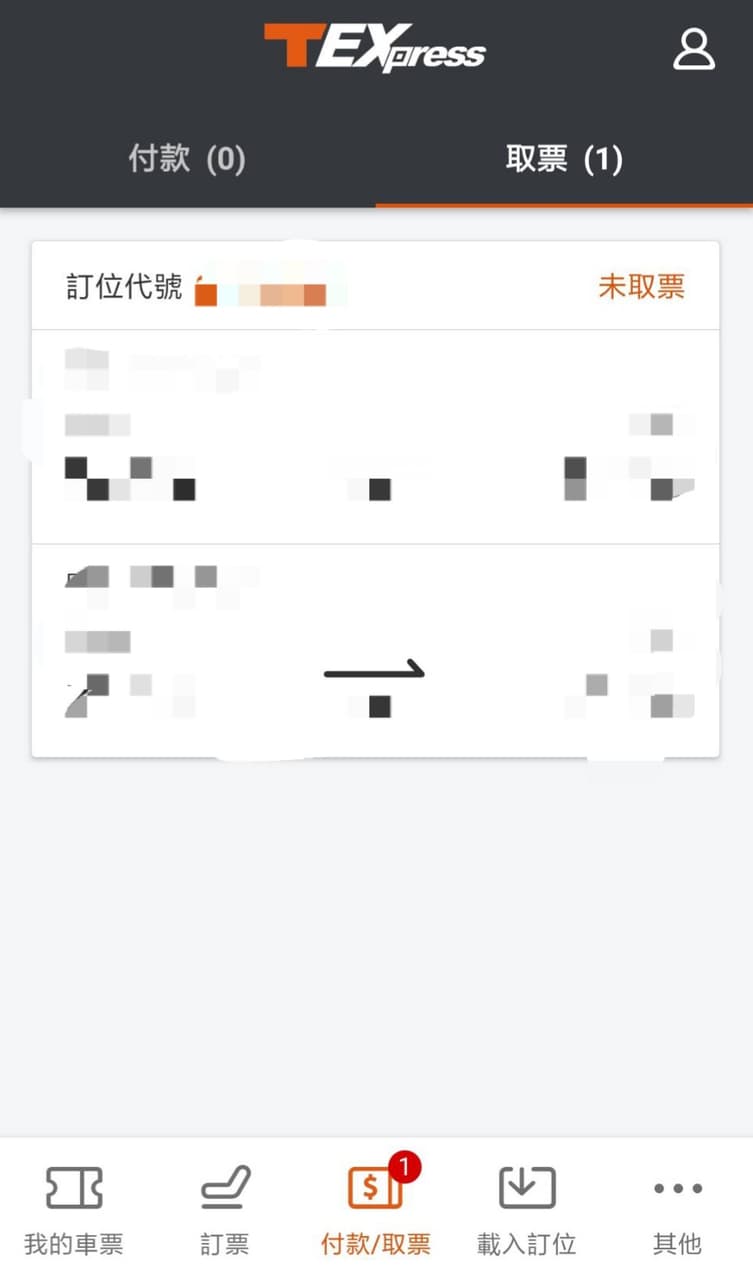
Task: Open 載入訂位 to load a reservation
Action: point(526,1210)
